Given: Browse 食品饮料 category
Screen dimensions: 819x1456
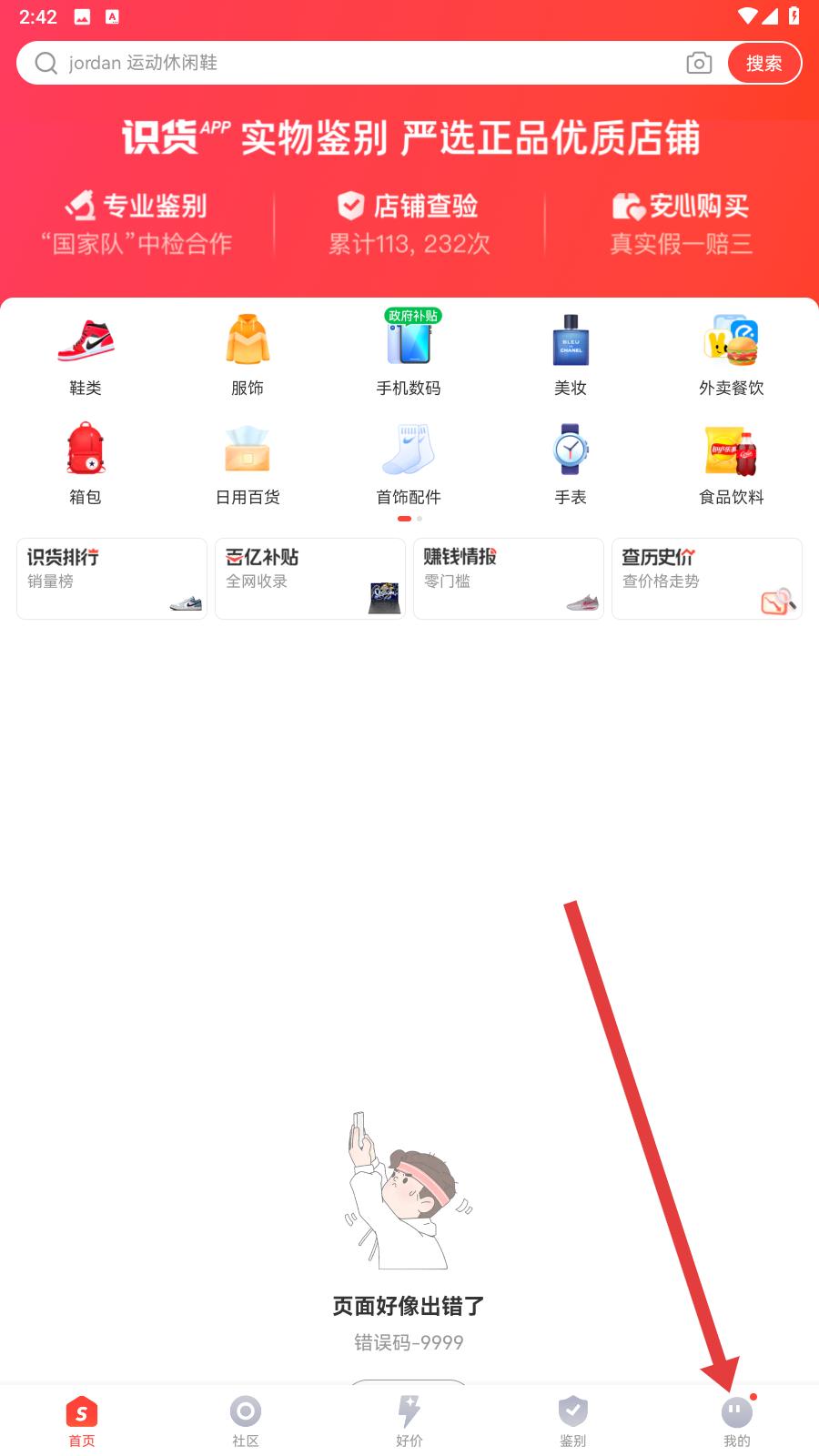Looking at the screenshot, I should coord(732,464).
